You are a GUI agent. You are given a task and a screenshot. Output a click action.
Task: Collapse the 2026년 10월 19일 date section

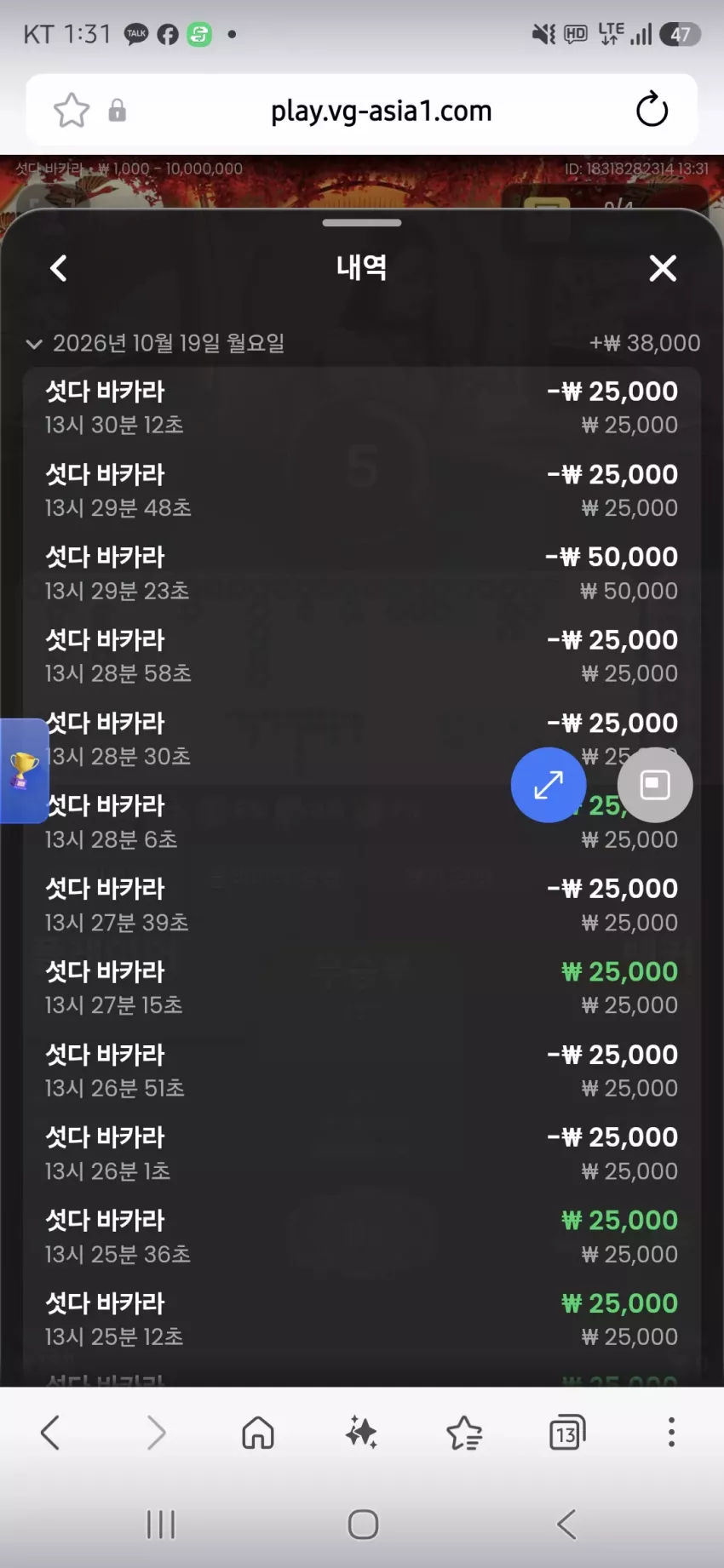pyautogui.click(x=34, y=344)
